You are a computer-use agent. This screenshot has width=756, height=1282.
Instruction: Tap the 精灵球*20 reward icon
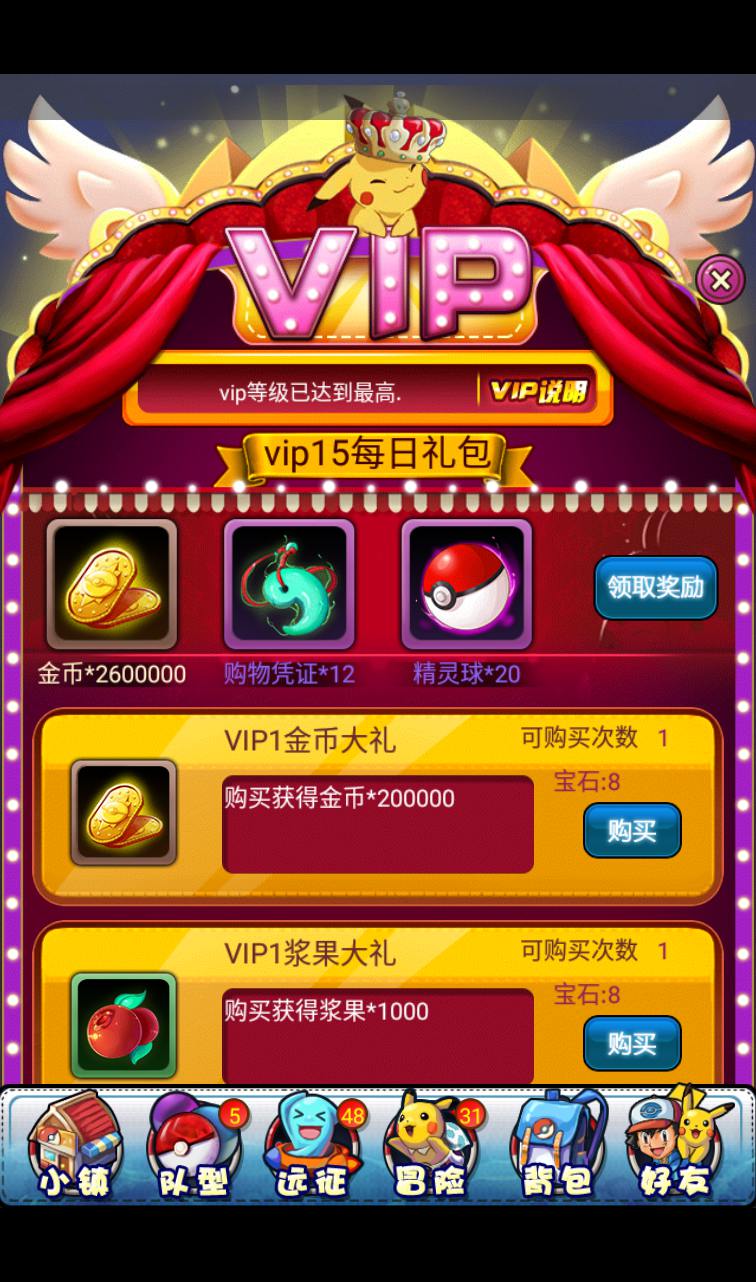coord(466,585)
